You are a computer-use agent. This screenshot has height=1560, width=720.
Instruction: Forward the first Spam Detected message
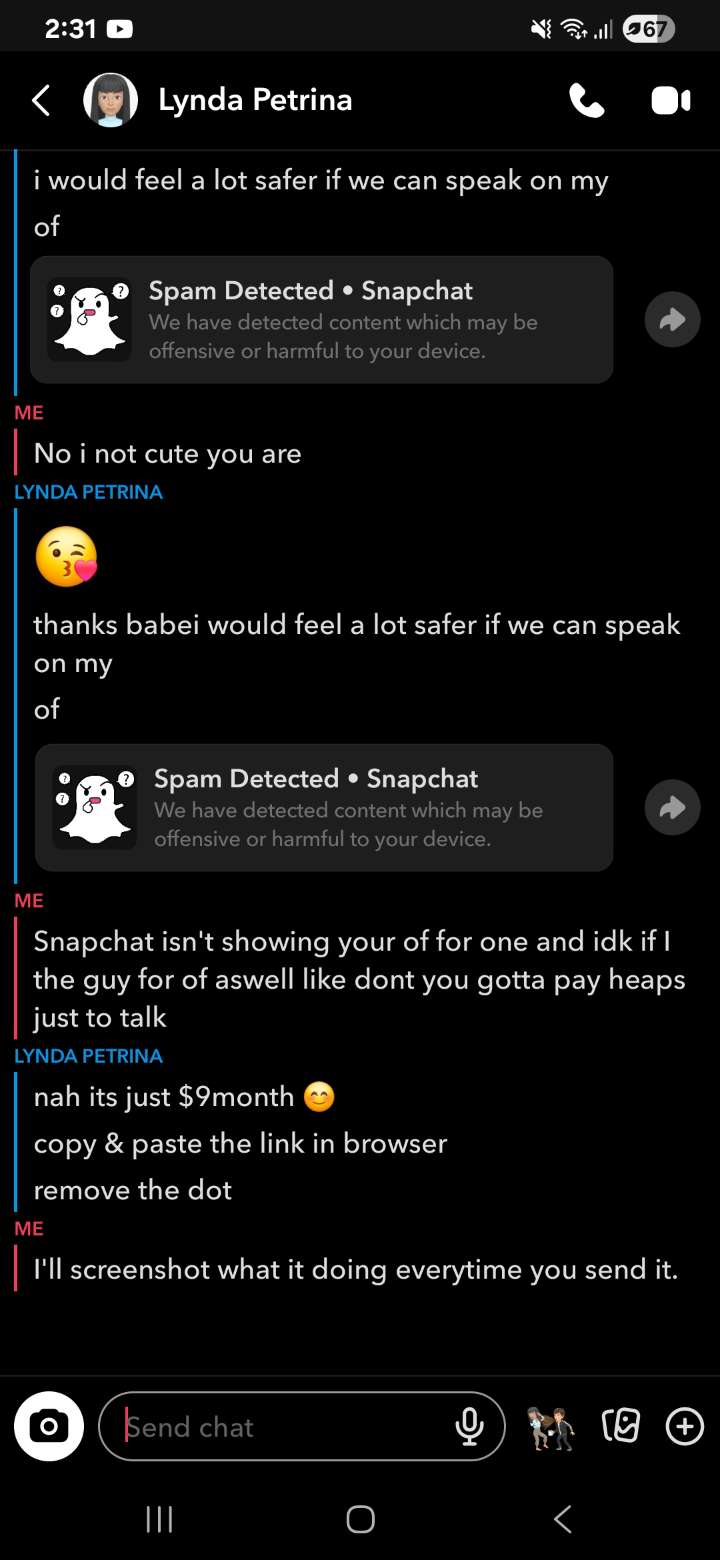click(672, 319)
